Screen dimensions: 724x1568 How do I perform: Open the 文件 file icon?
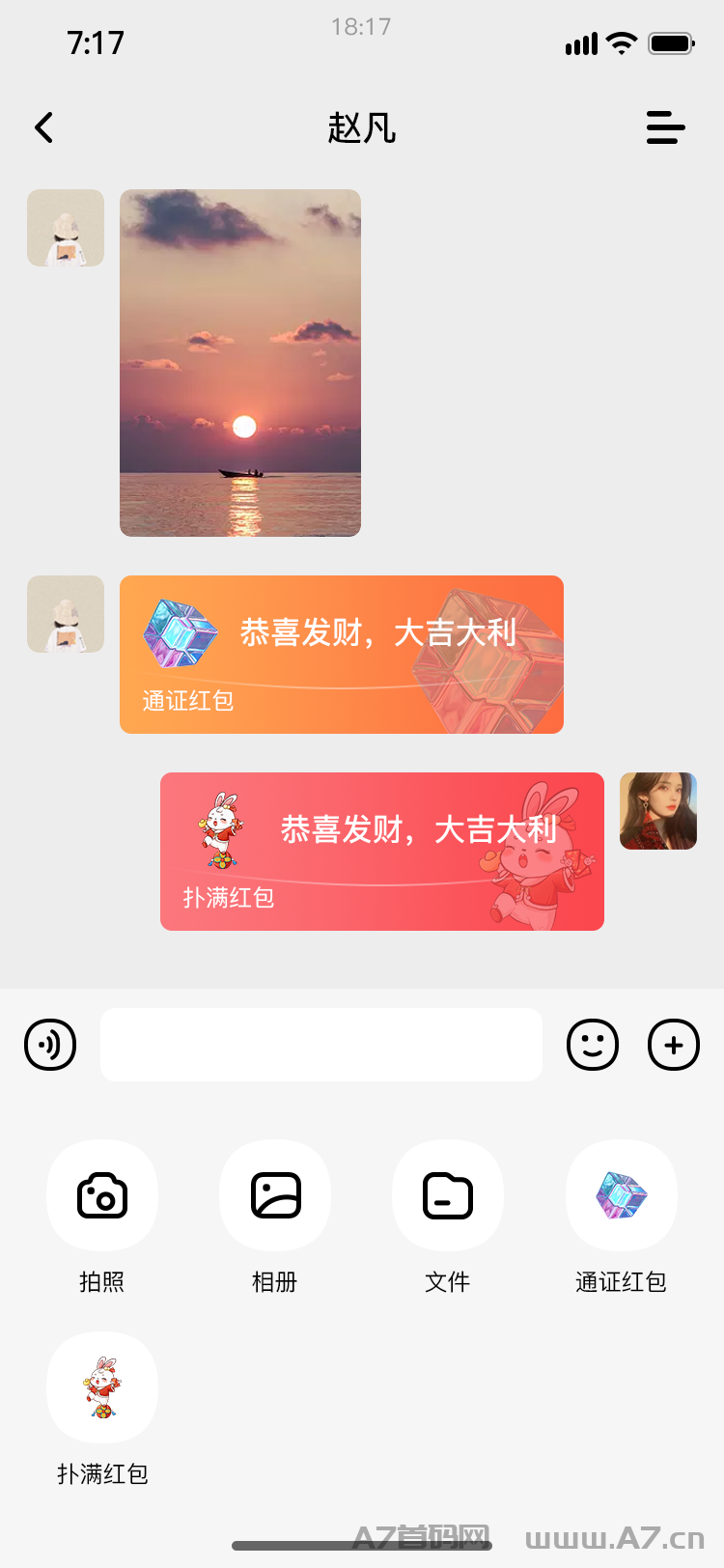click(x=448, y=1195)
